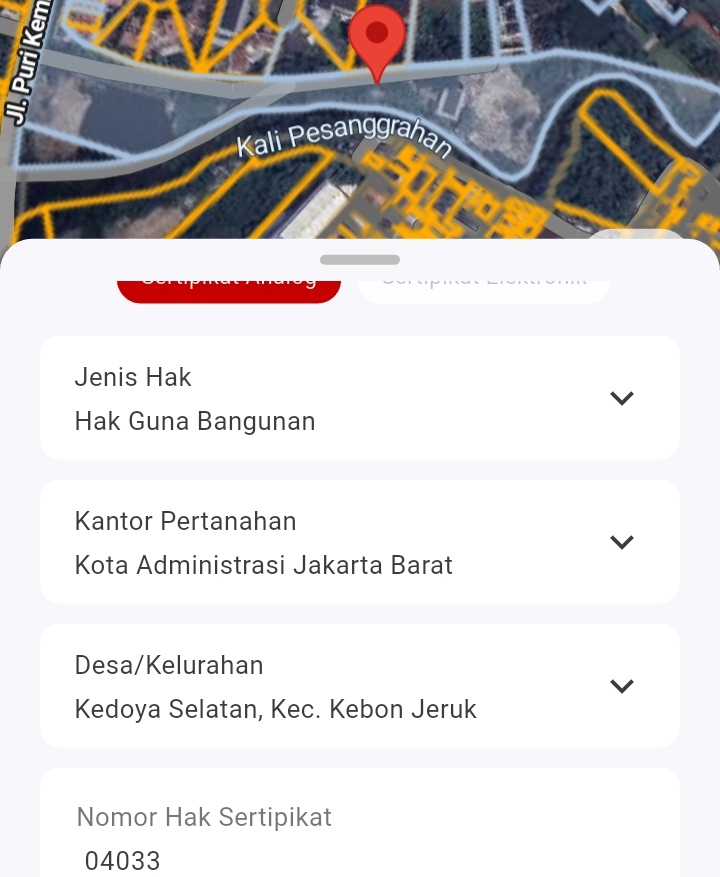Open the Desa/Kelurahan dropdown
Screen dimensions: 720x877
(x=621, y=686)
